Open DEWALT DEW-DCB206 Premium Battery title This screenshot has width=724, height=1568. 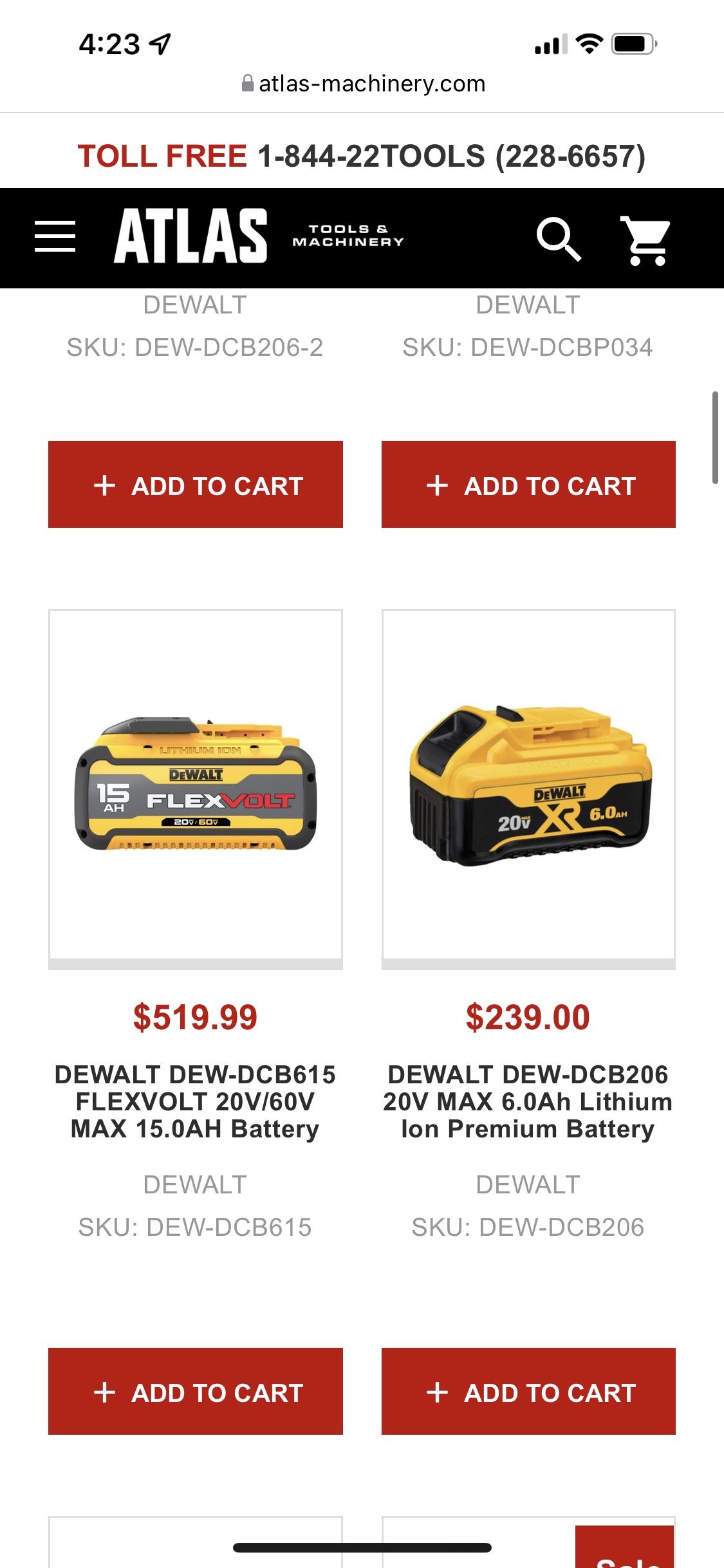point(528,1102)
